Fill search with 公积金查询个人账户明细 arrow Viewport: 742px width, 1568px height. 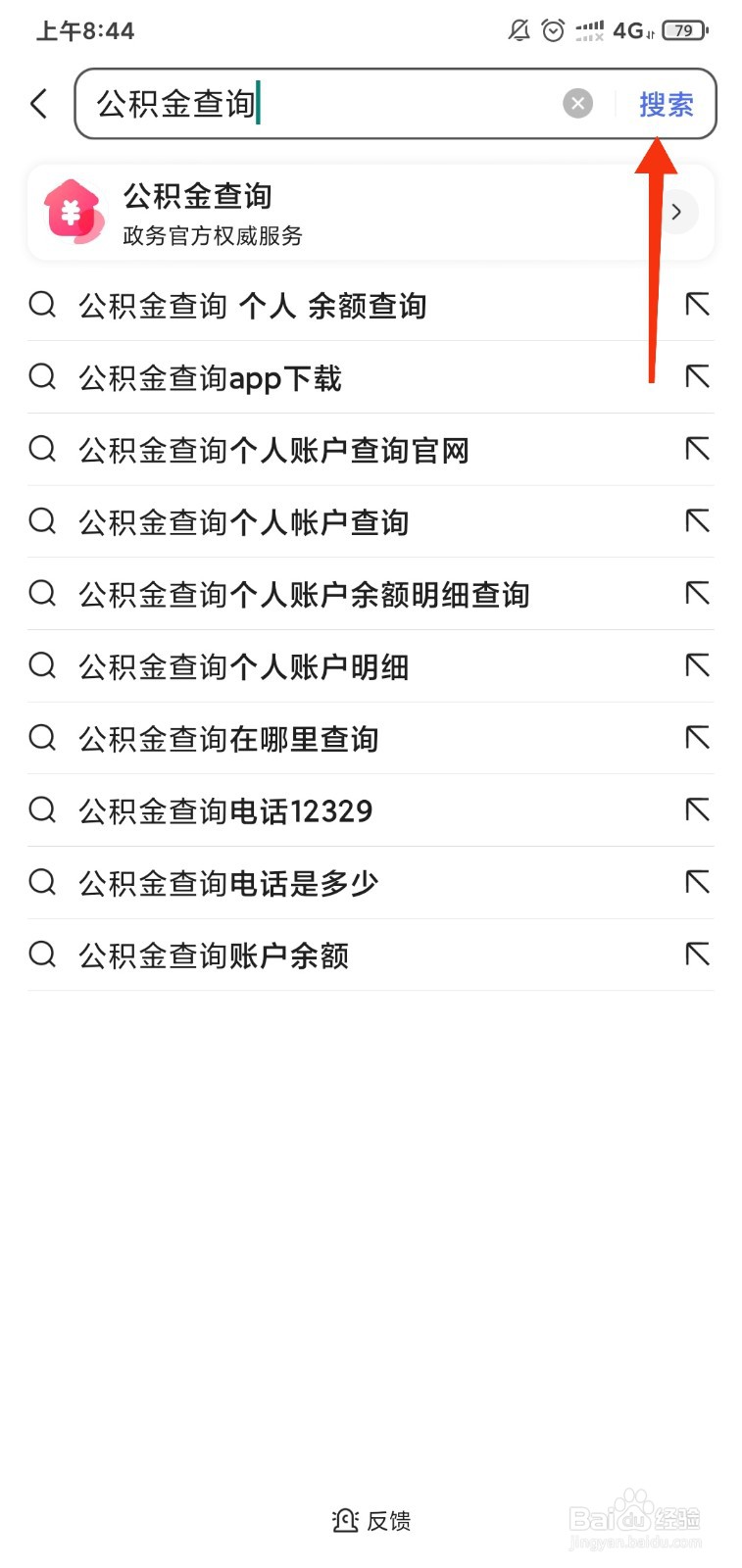point(697,666)
